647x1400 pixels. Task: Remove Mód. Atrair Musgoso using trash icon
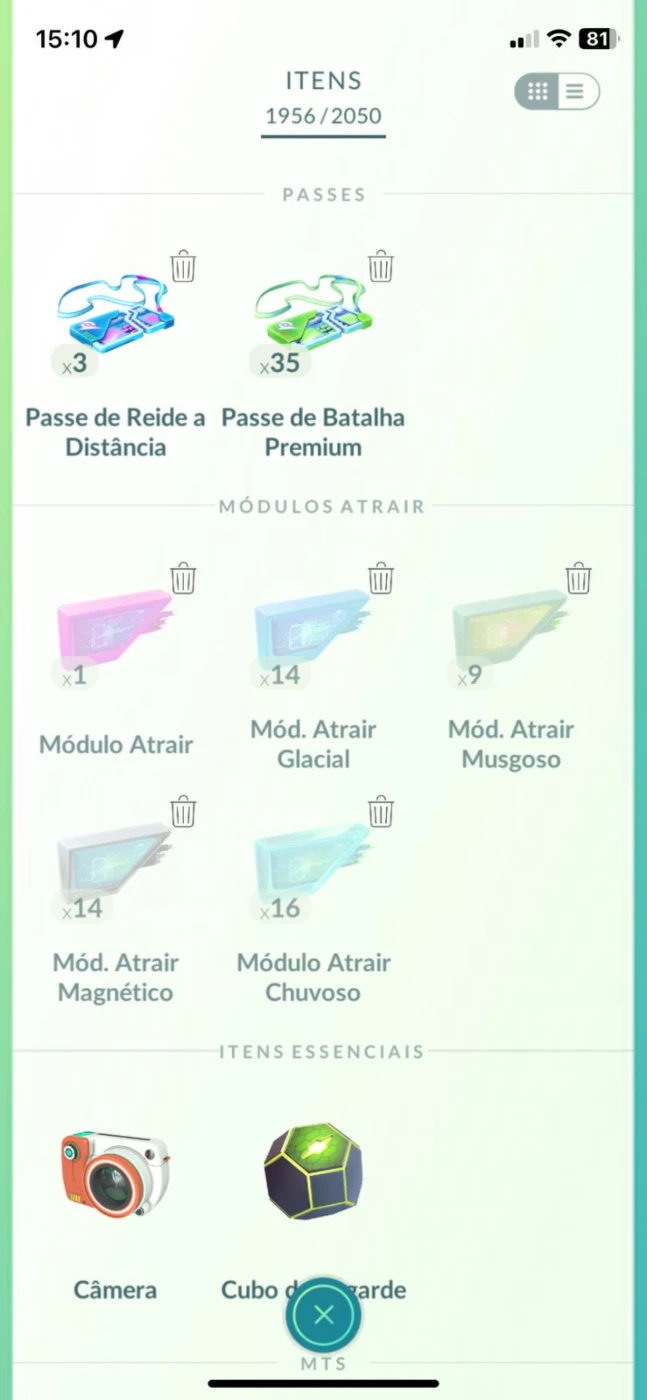pyautogui.click(x=578, y=578)
